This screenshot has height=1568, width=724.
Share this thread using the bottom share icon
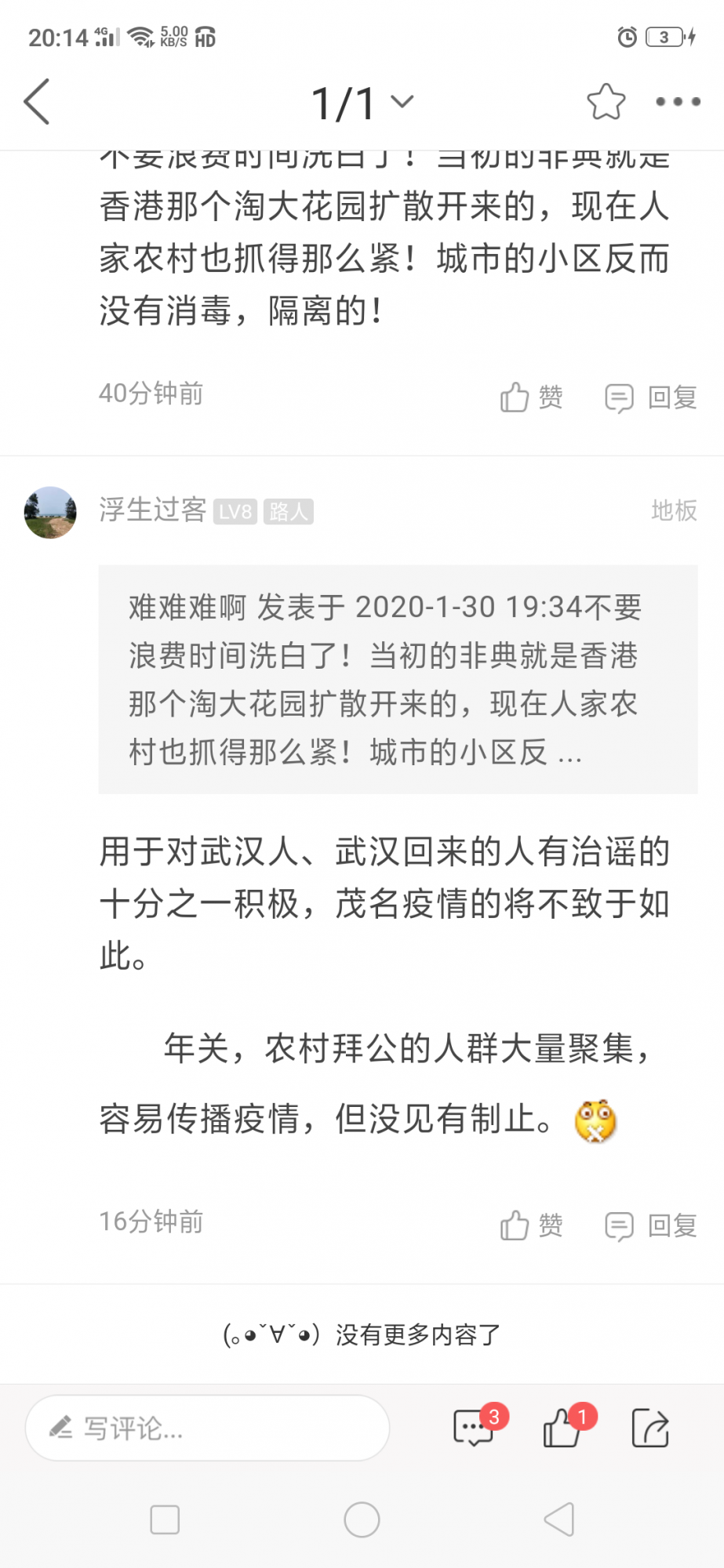point(650,1428)
